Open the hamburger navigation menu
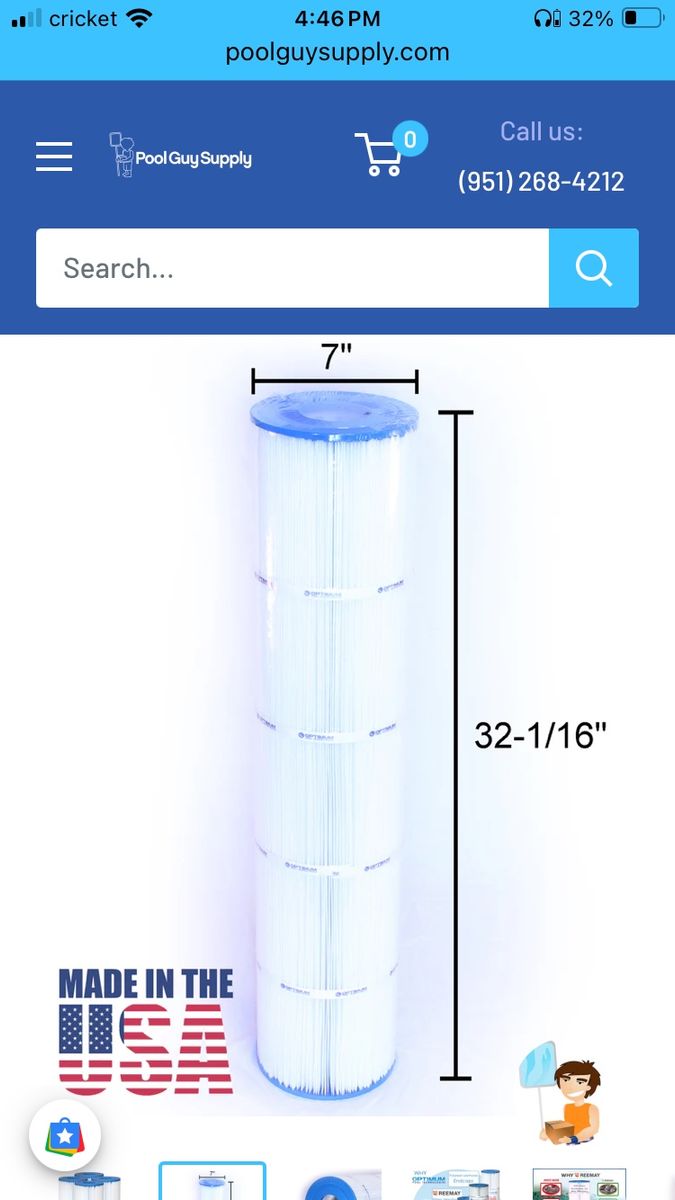 [x=54, y=157]
